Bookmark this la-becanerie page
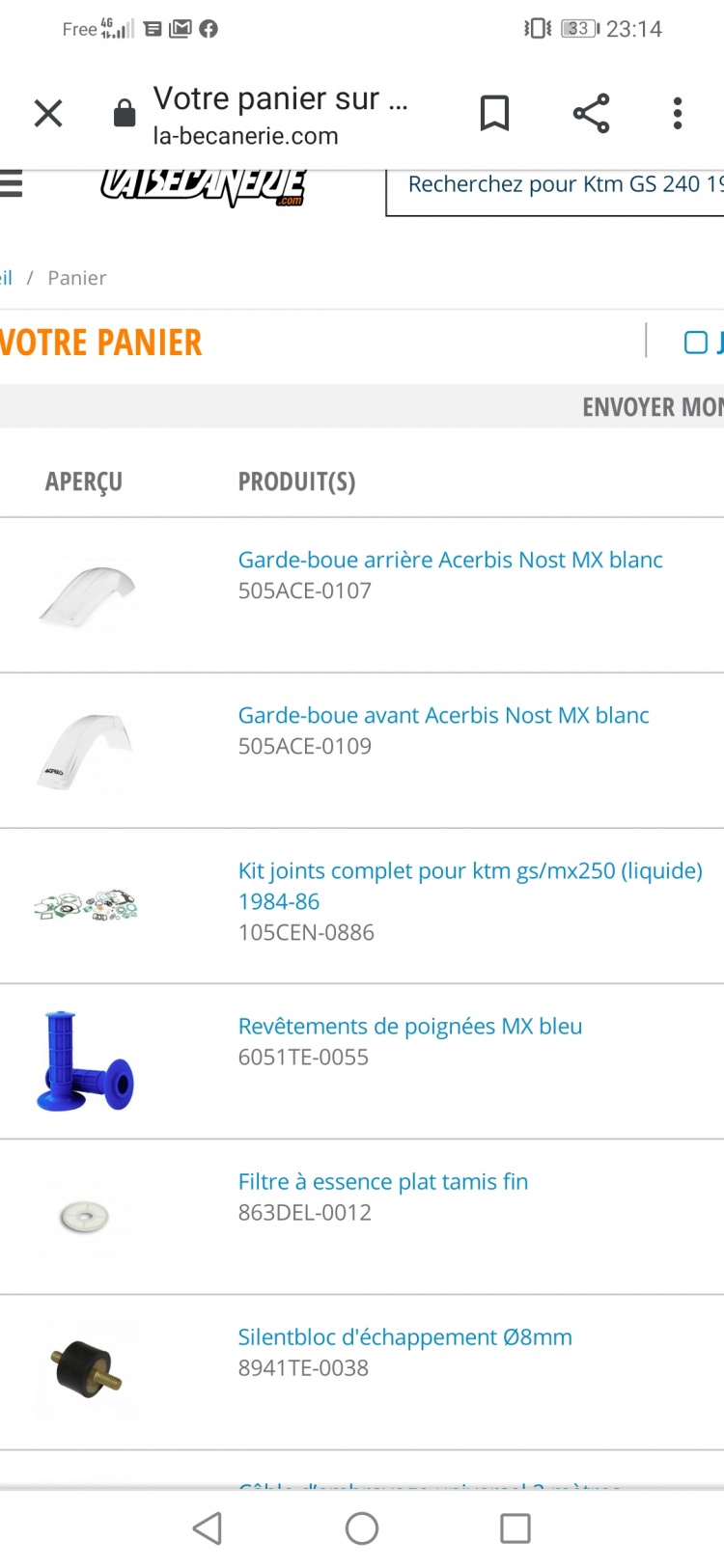 pyautogui.click(x=494, y=114)
